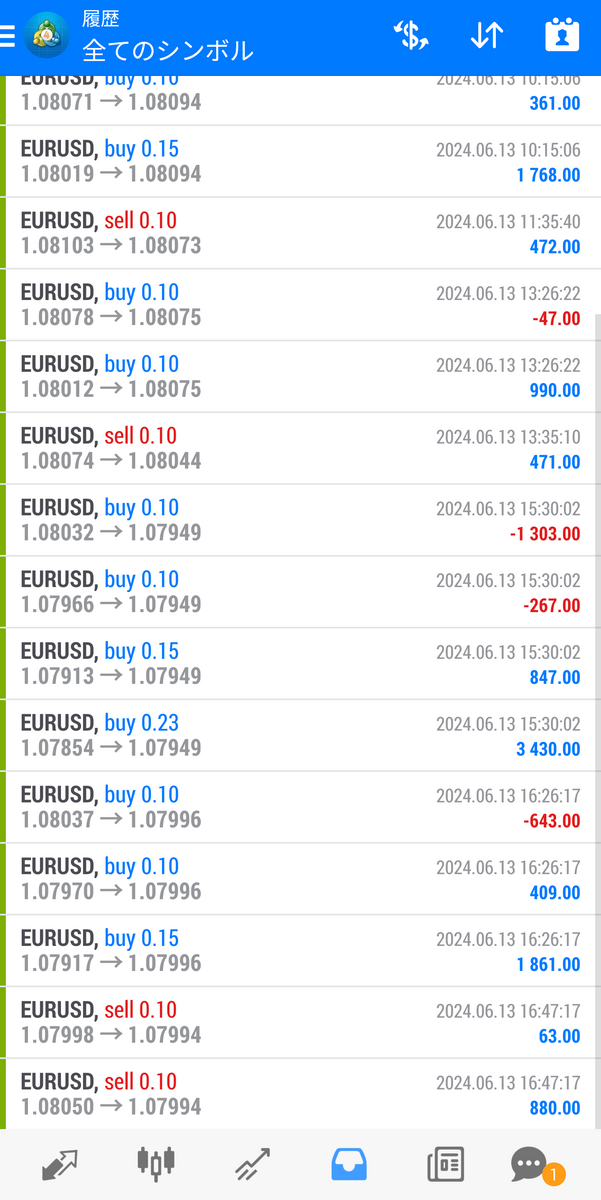Open the trade tab
The width and height of the screenshot is (601, 1200).
pos(252,1165)
